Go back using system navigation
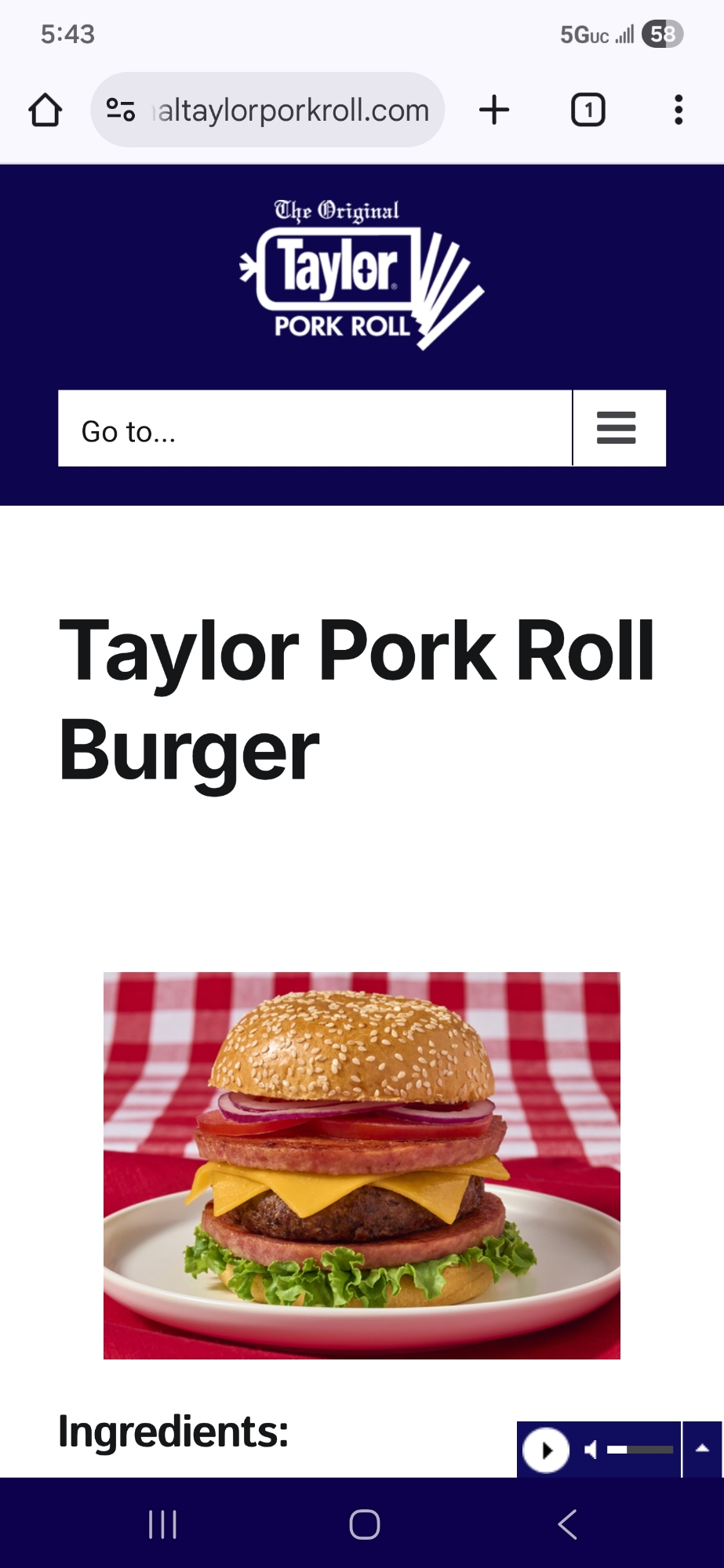 567,1525
